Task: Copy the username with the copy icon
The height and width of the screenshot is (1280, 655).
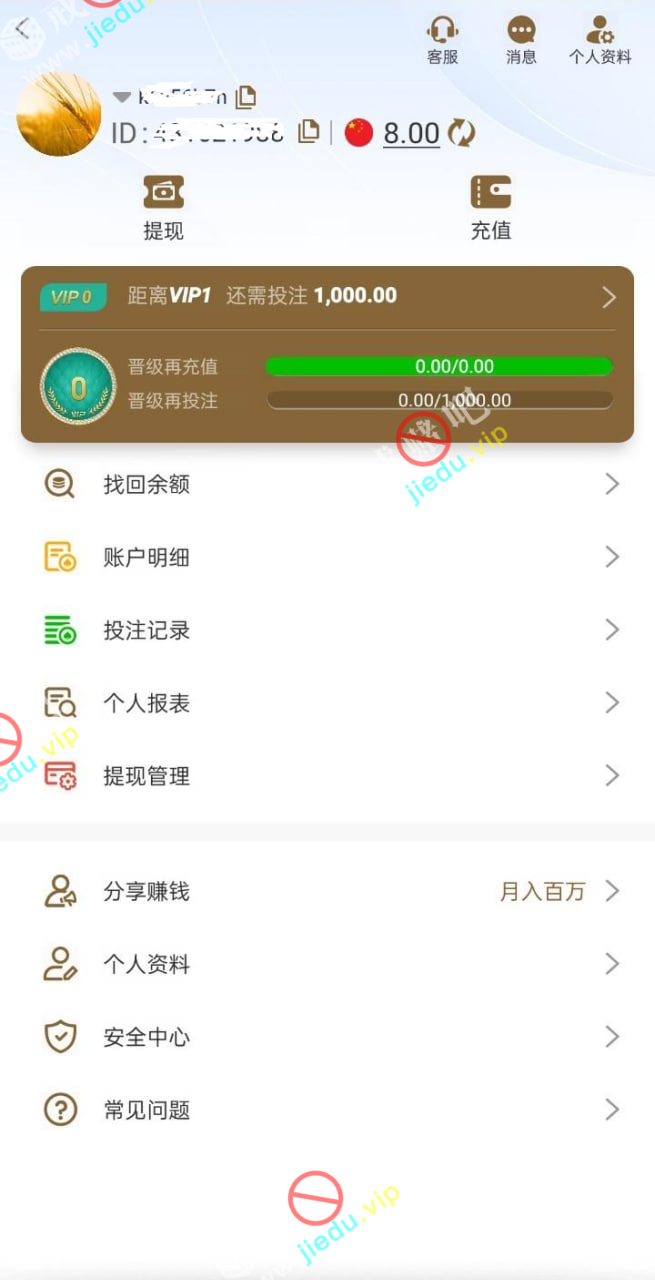Action: (x=246, y=97)
